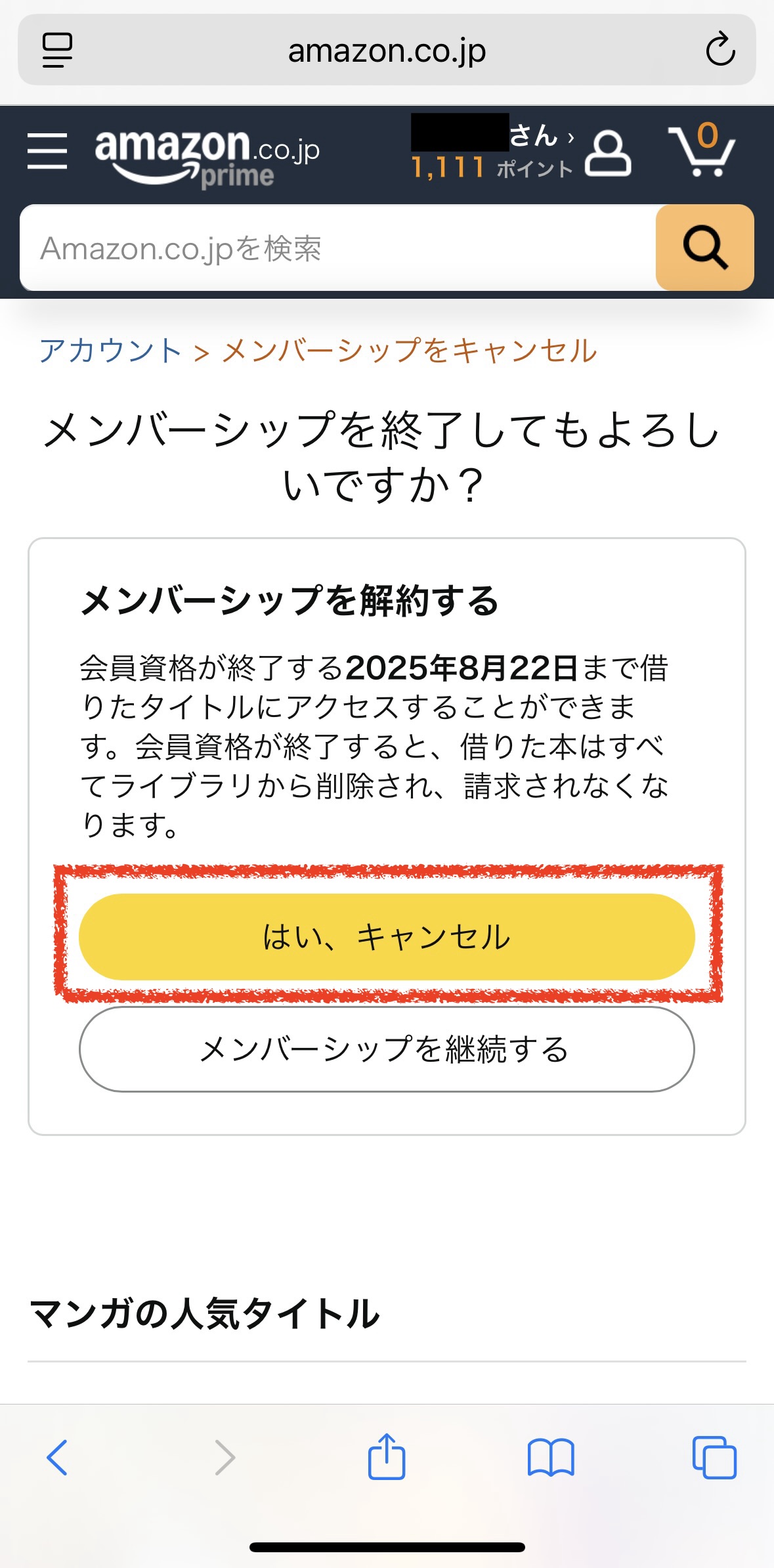Go back in Safari
The height and width of the screenshot is (1568, 774).
pos(57,1458)
